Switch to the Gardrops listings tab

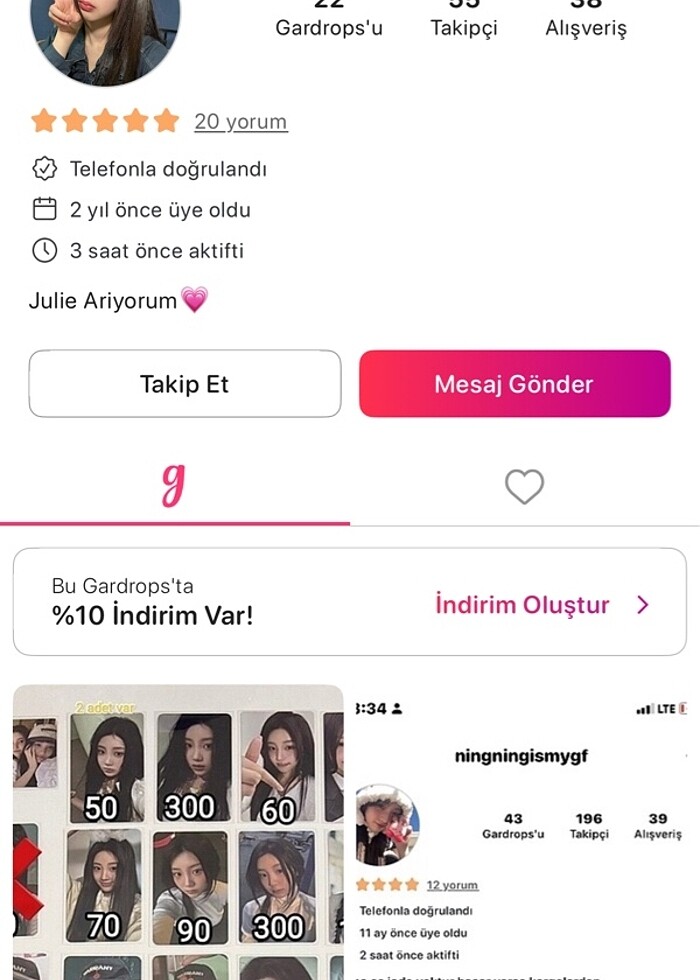(x=174, y=487)
